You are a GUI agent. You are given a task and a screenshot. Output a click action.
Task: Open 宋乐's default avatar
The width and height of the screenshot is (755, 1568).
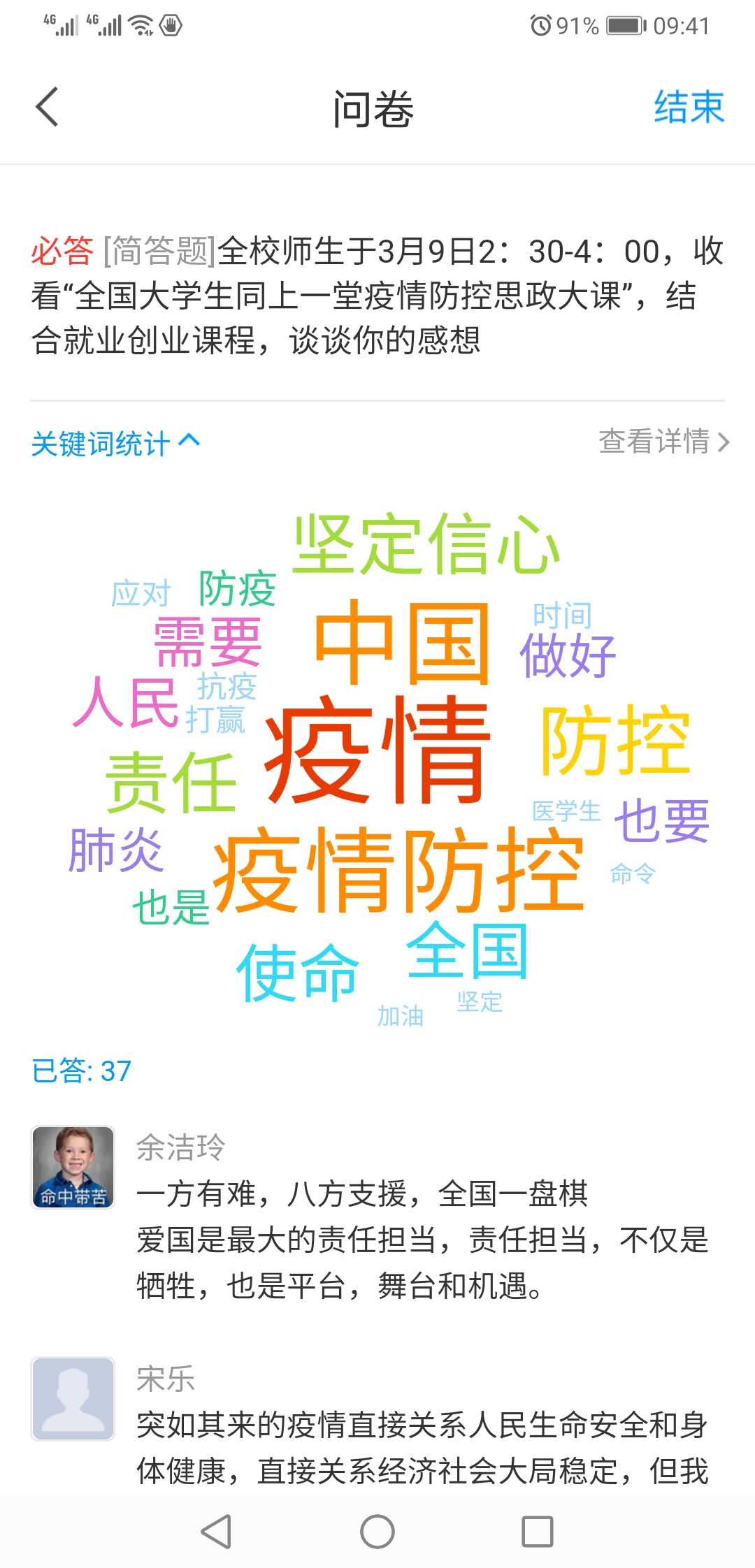(x=73, y=1398)
